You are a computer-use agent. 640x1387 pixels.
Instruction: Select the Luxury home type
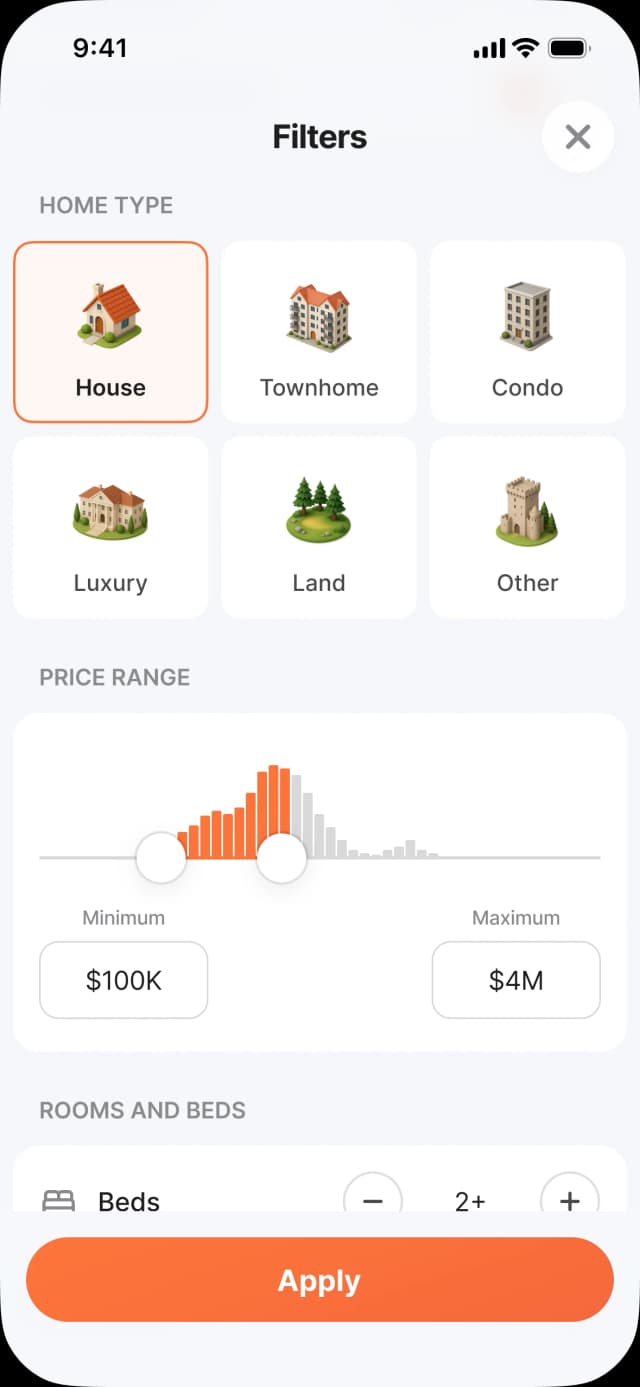110,527
